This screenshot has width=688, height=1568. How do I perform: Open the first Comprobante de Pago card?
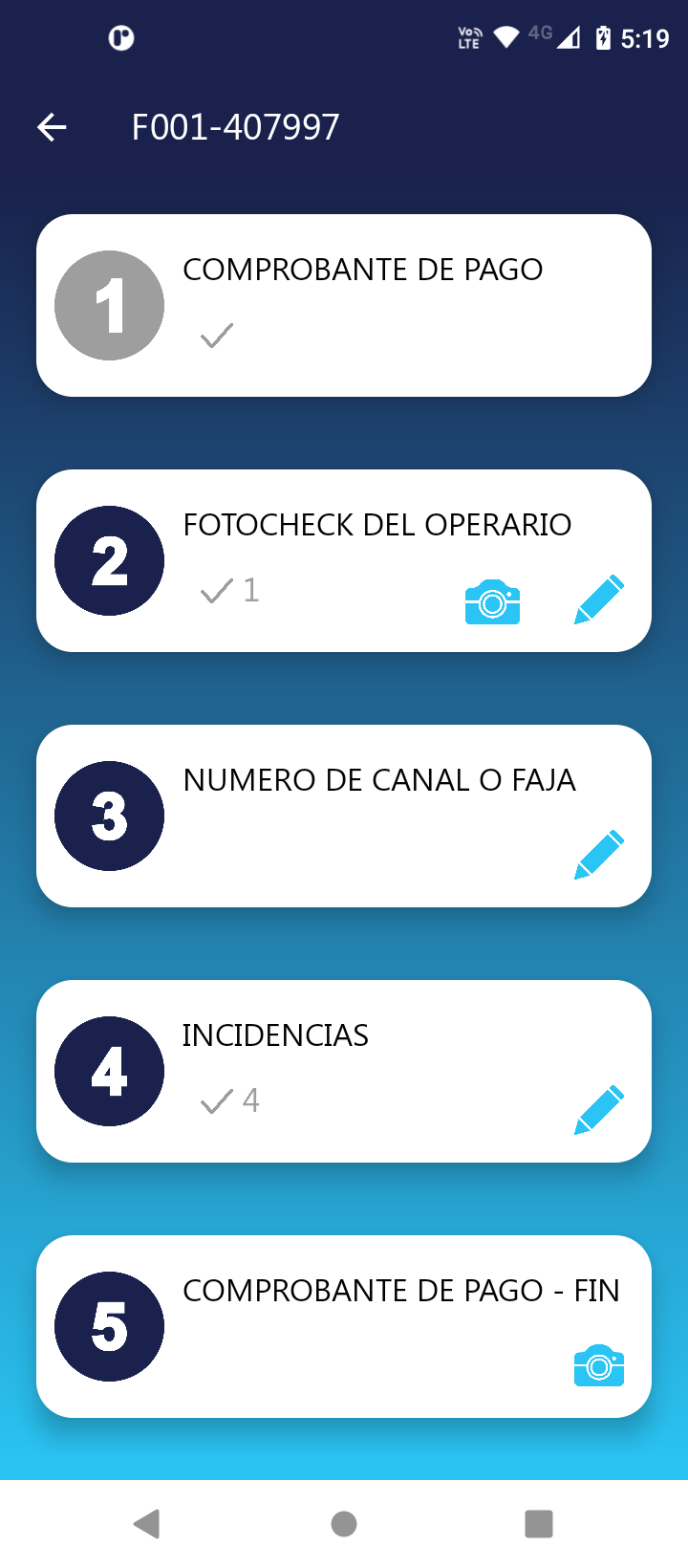(x=344, y=305)
